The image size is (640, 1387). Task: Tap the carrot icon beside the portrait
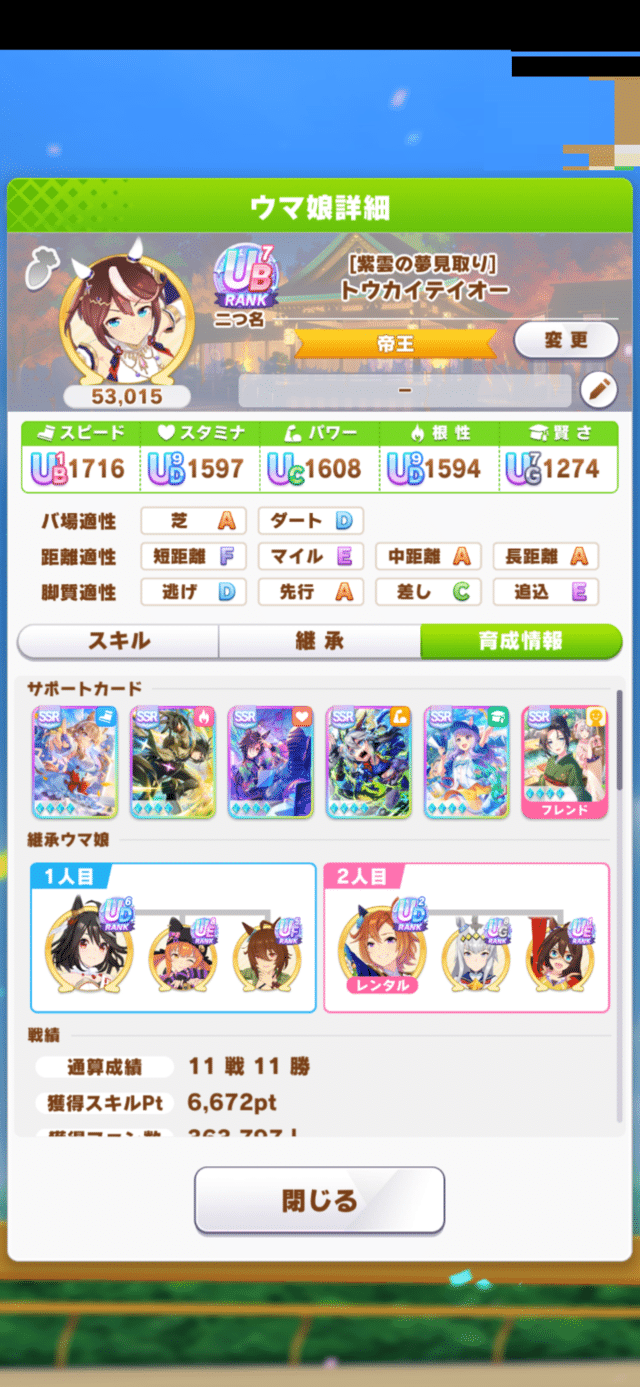40,267
